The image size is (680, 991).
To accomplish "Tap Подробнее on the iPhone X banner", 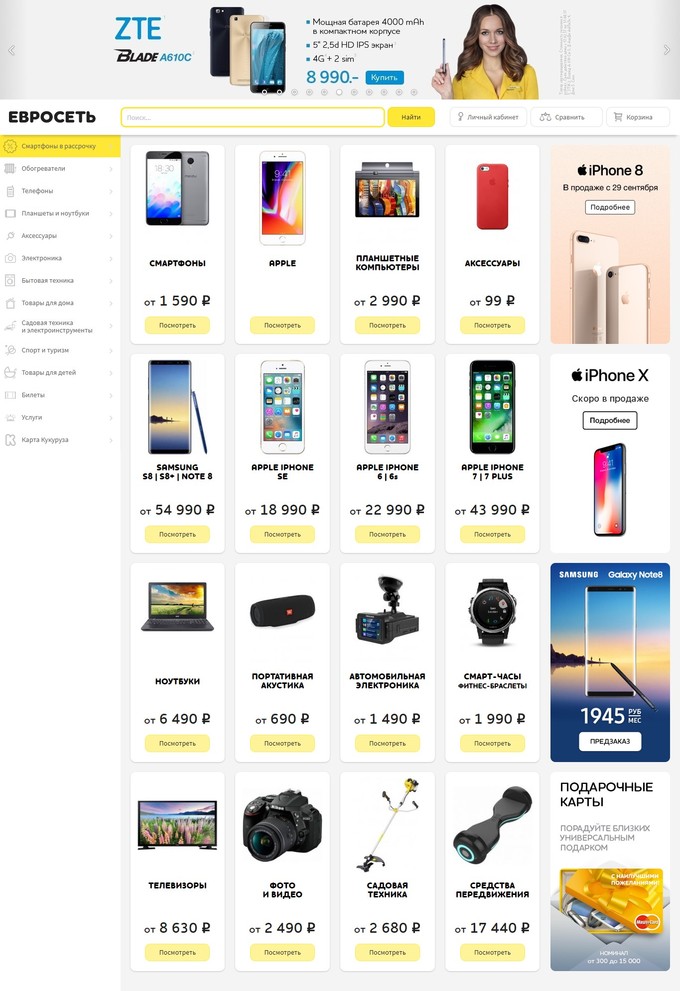I will coord(610,420).
